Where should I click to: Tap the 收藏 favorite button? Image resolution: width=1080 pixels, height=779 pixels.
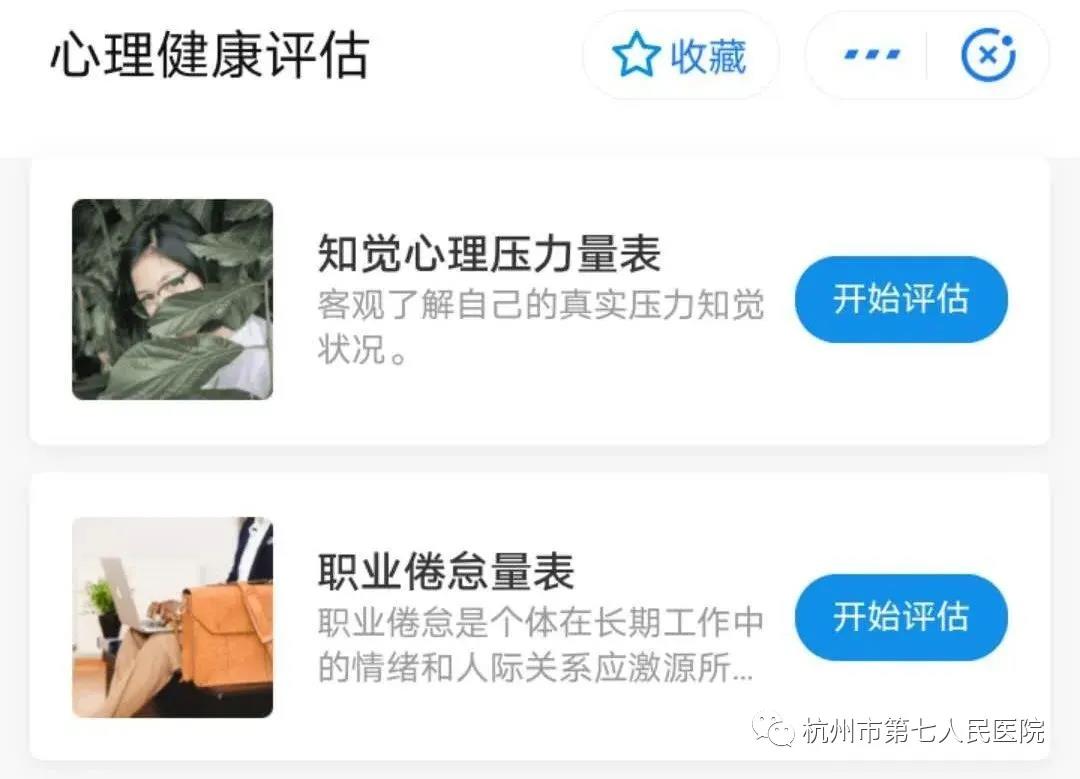tap(681, 56)
